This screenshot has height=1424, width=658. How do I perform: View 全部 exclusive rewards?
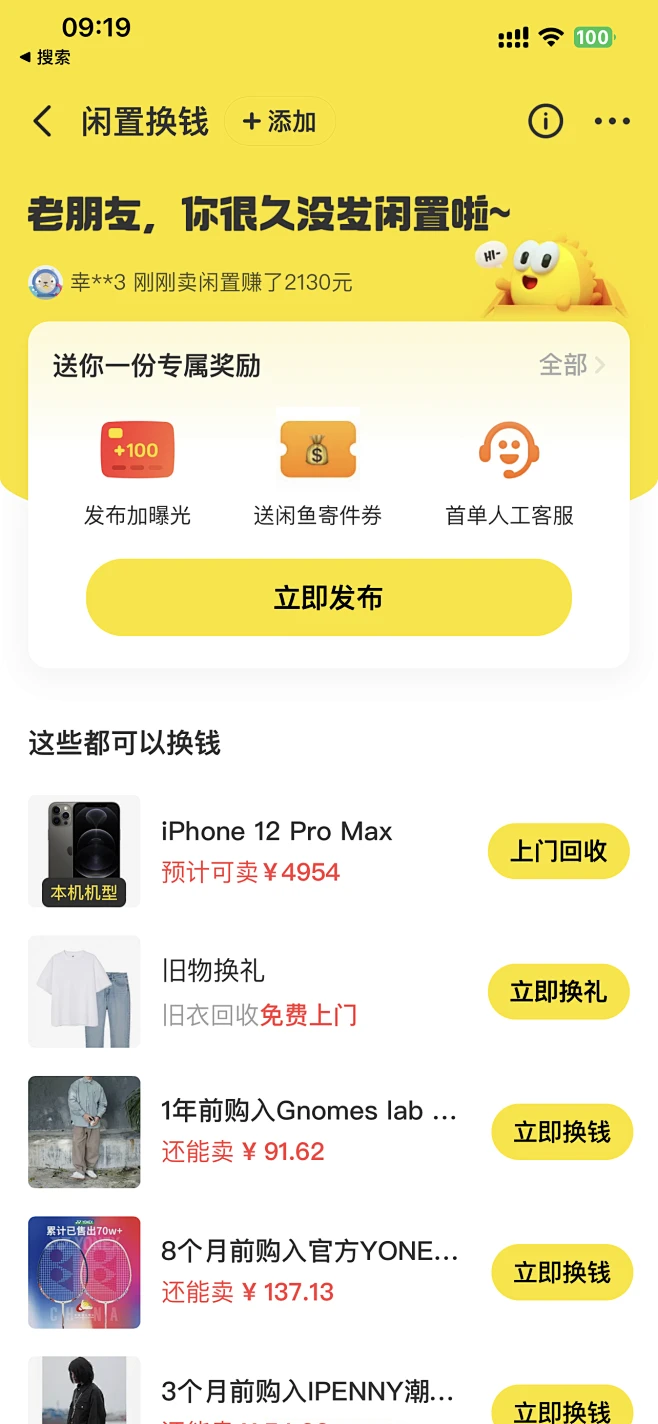[x=572, y=365]
